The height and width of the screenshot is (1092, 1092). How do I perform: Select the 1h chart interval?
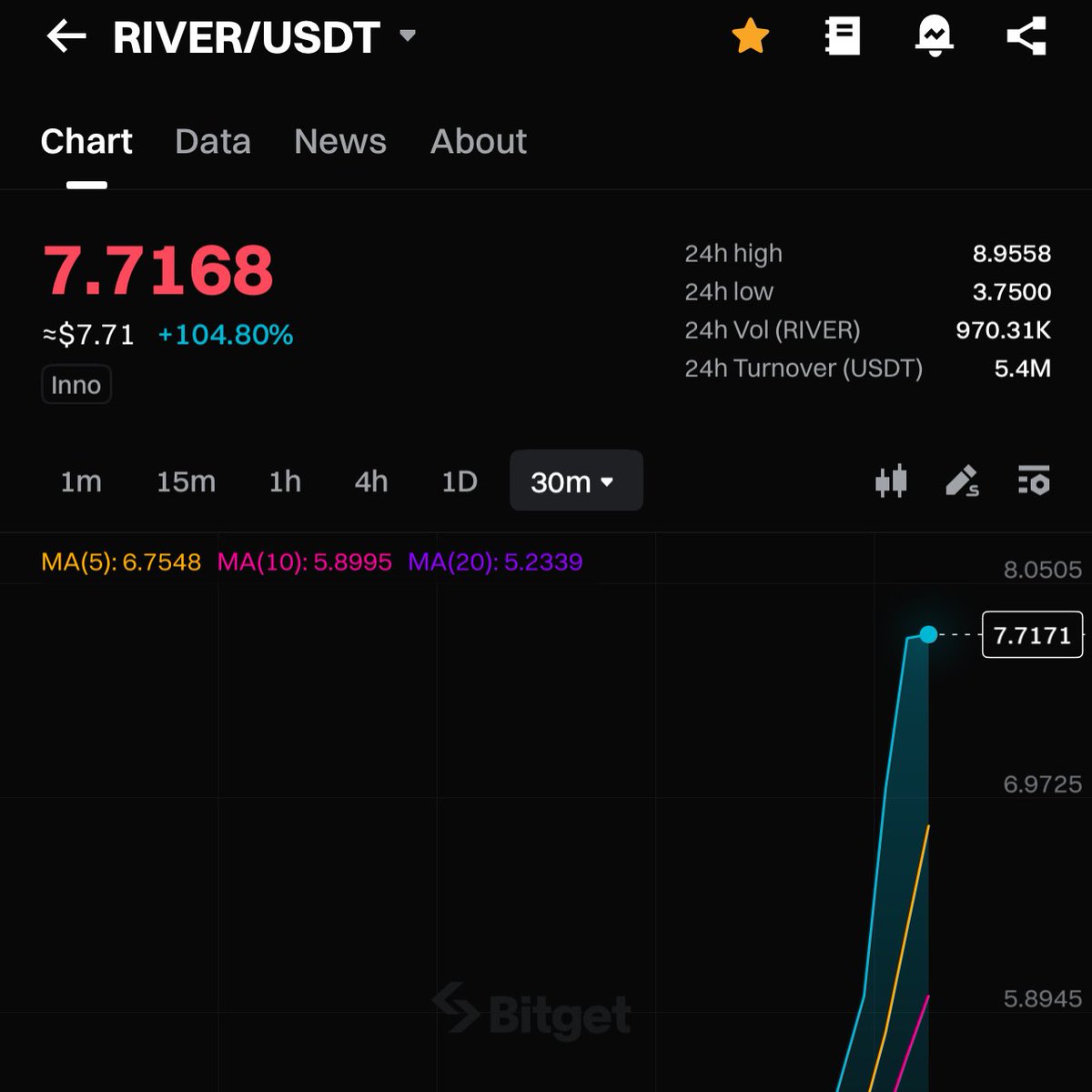point(285,480)
